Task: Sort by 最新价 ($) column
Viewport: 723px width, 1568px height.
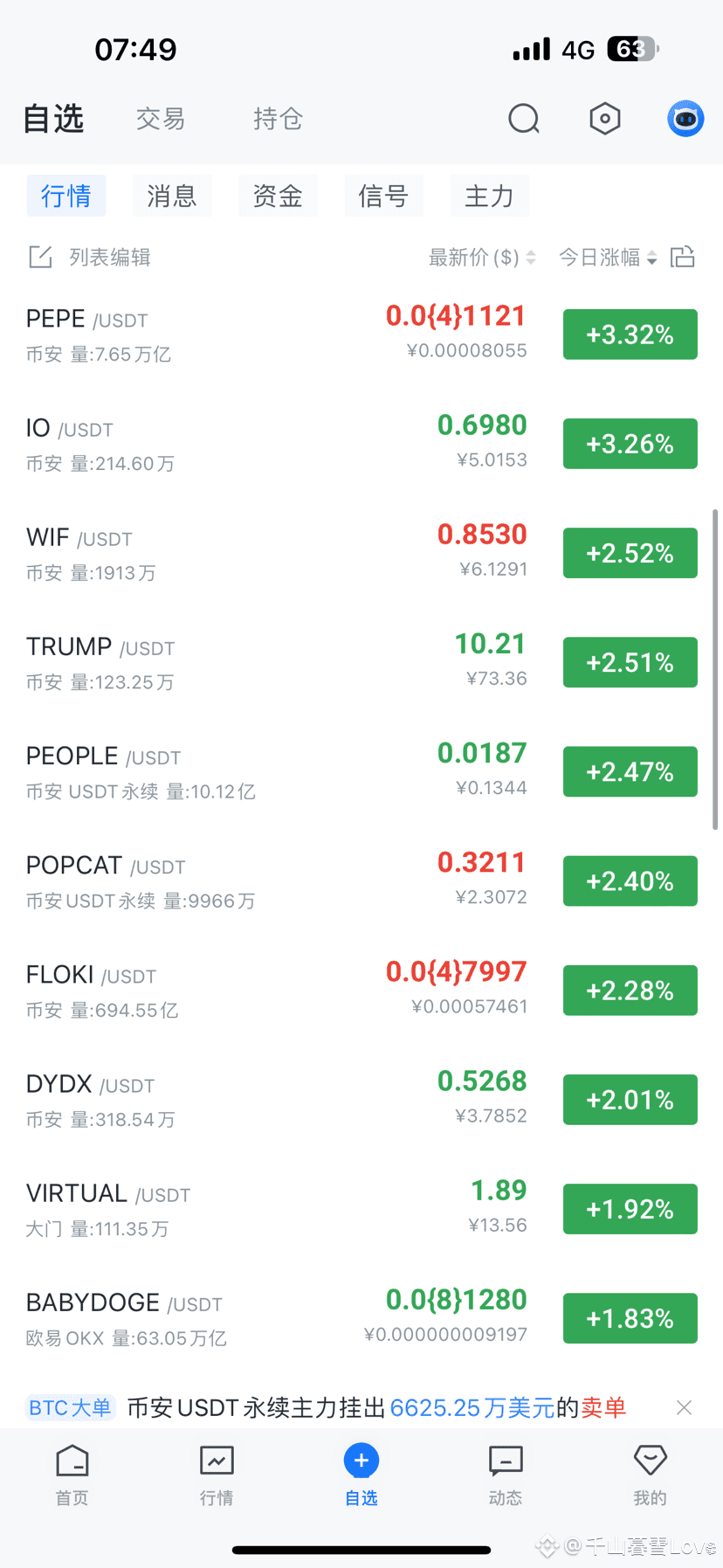Action: [482, 257]
